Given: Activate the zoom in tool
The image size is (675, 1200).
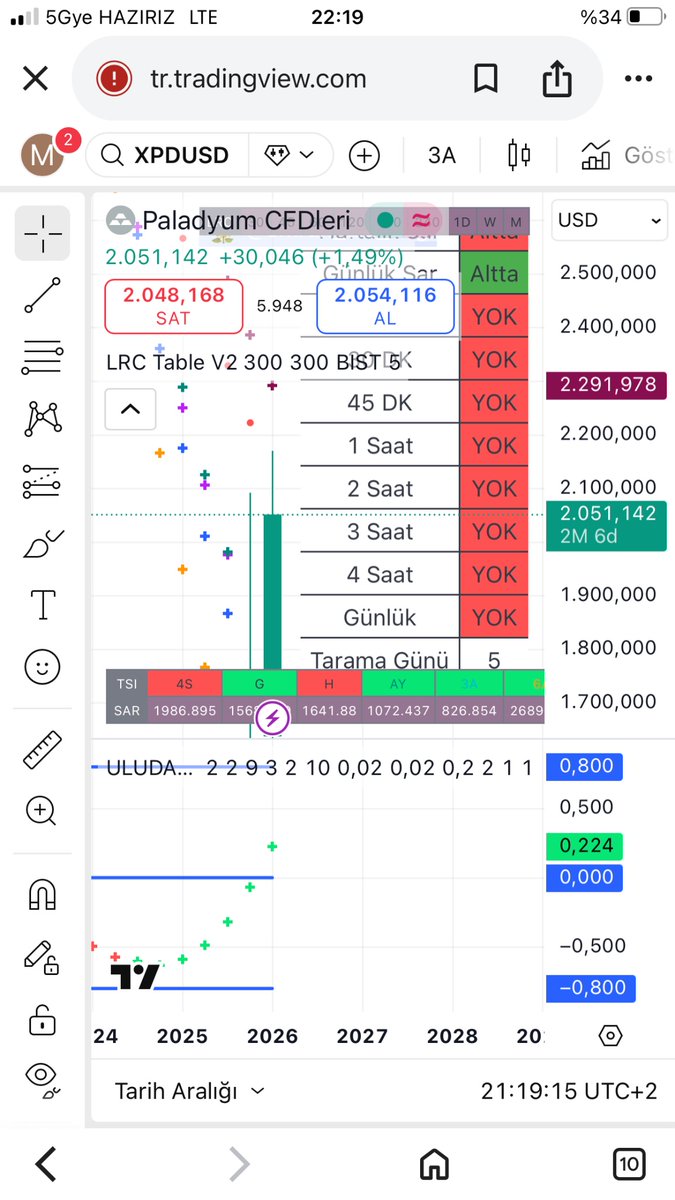Looking at the screenshot, I should (42, 811).
